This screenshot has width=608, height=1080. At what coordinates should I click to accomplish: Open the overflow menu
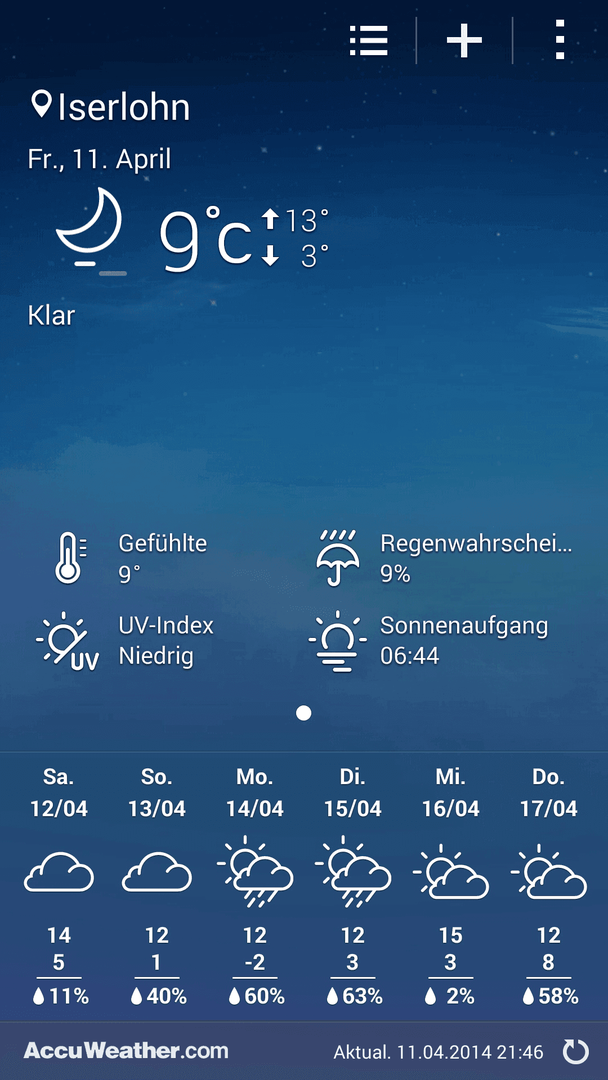click(x=560, y=41)
